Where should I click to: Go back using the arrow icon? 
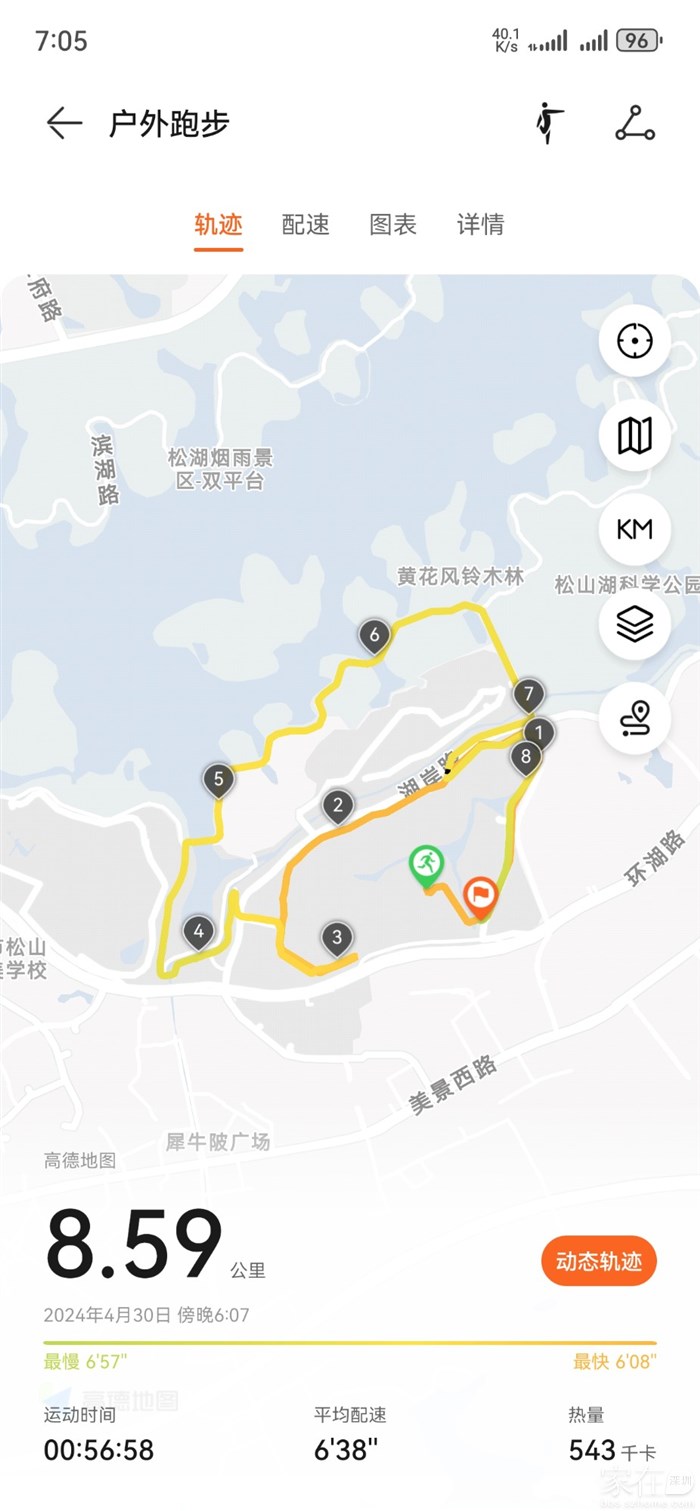(64, 123)
